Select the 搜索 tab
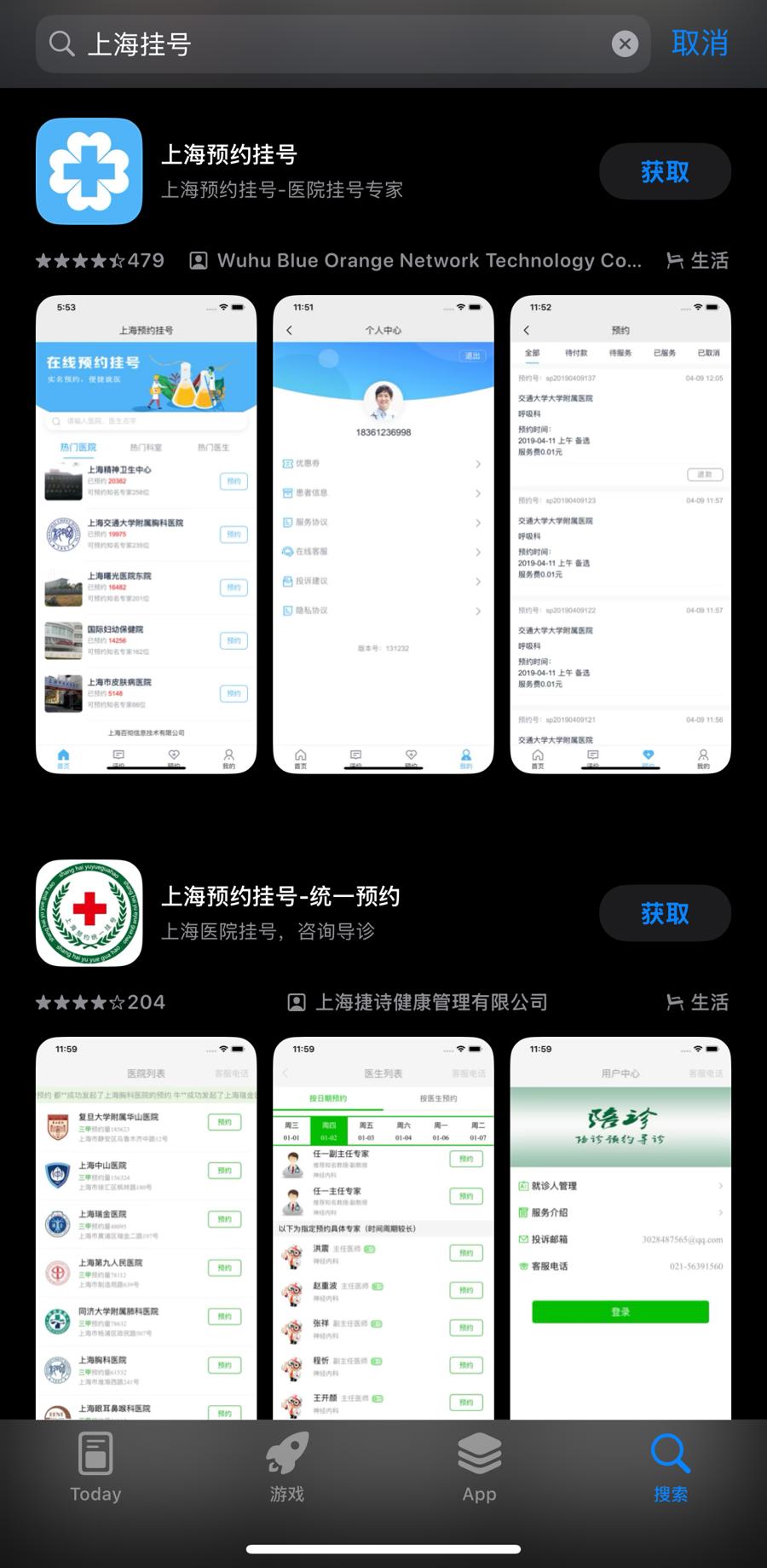767x1568 pixels. (x=671, y=1468)
